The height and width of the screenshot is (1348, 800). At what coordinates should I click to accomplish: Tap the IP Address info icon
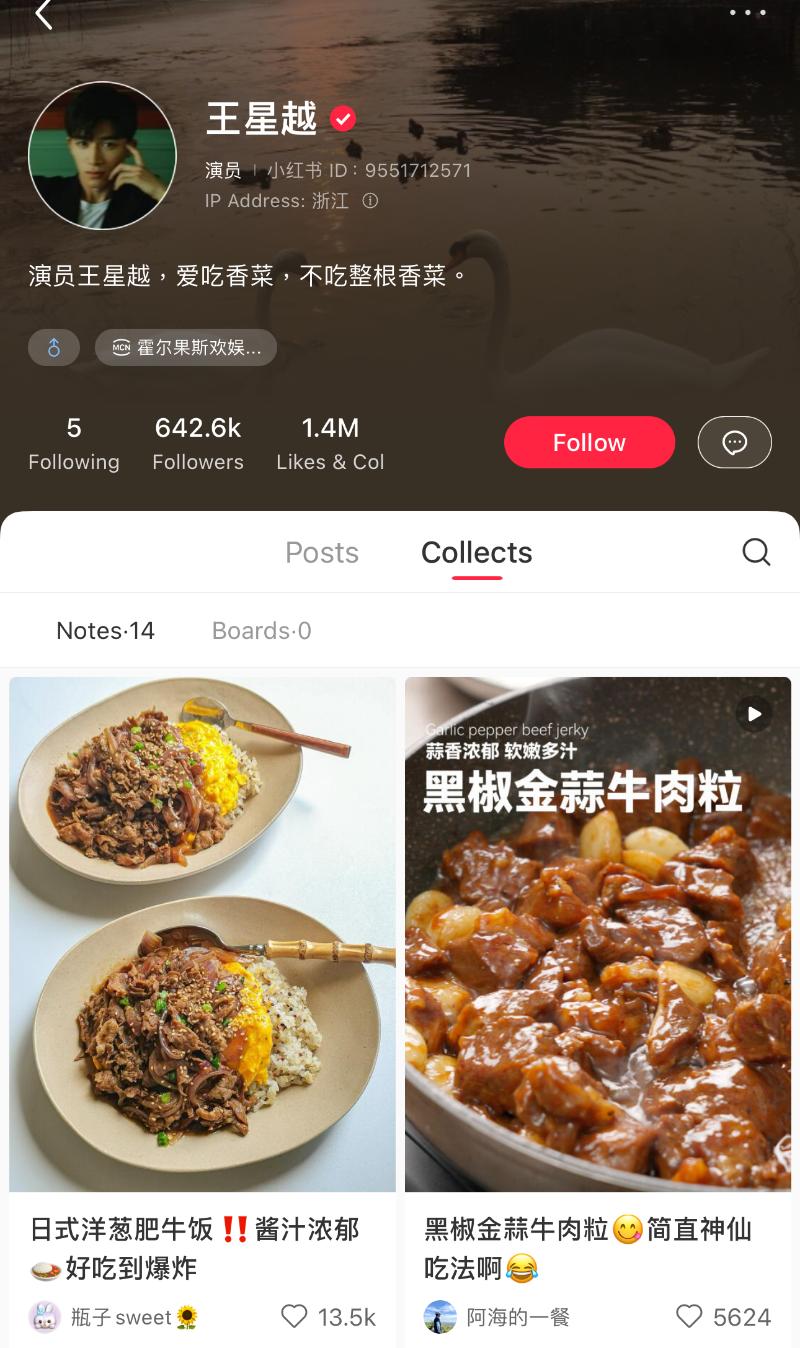pyautogui.click(x=370, y=201)
